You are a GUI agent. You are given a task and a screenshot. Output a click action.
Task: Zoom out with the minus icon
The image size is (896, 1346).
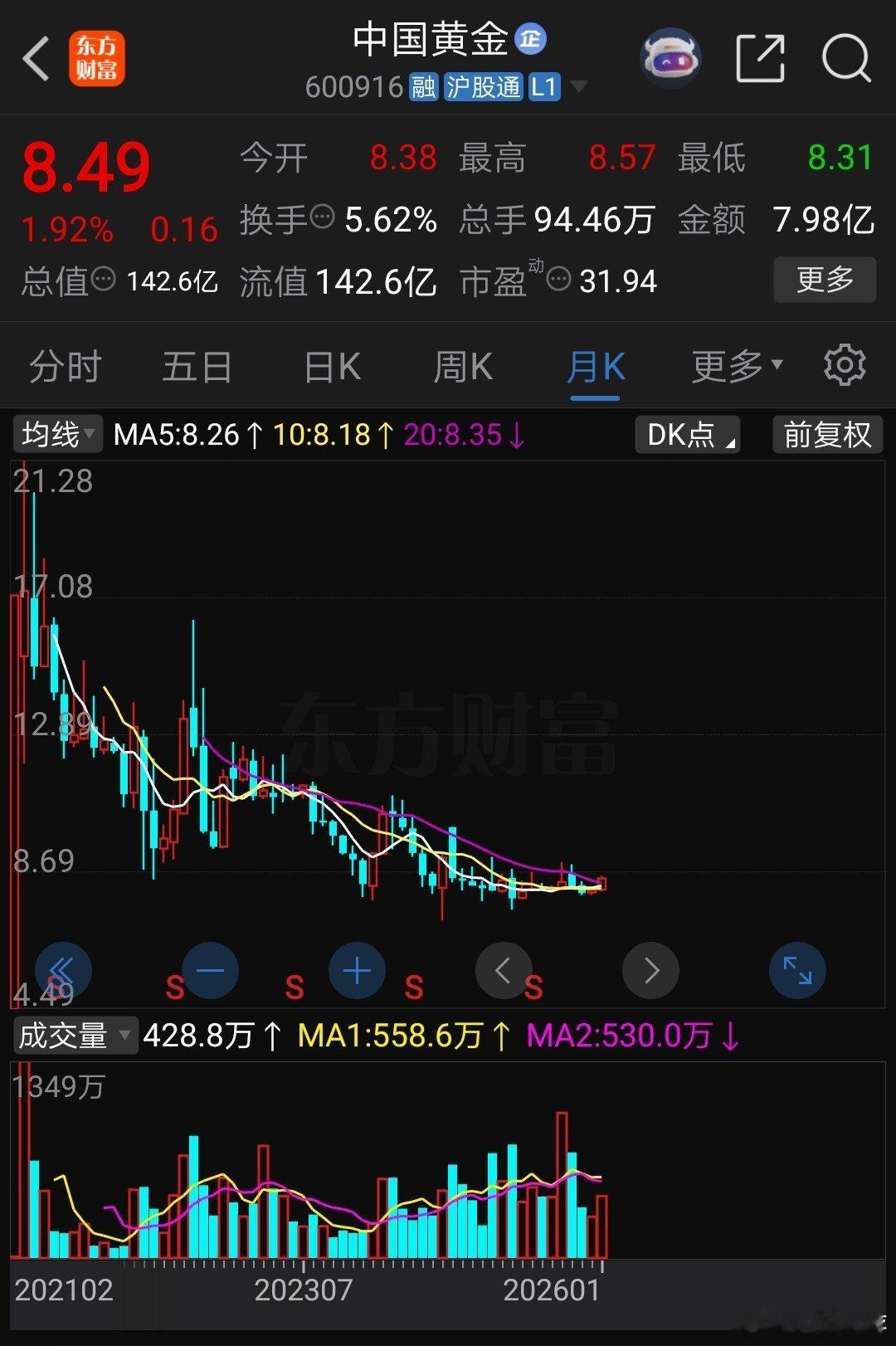(x=209, y=970)
